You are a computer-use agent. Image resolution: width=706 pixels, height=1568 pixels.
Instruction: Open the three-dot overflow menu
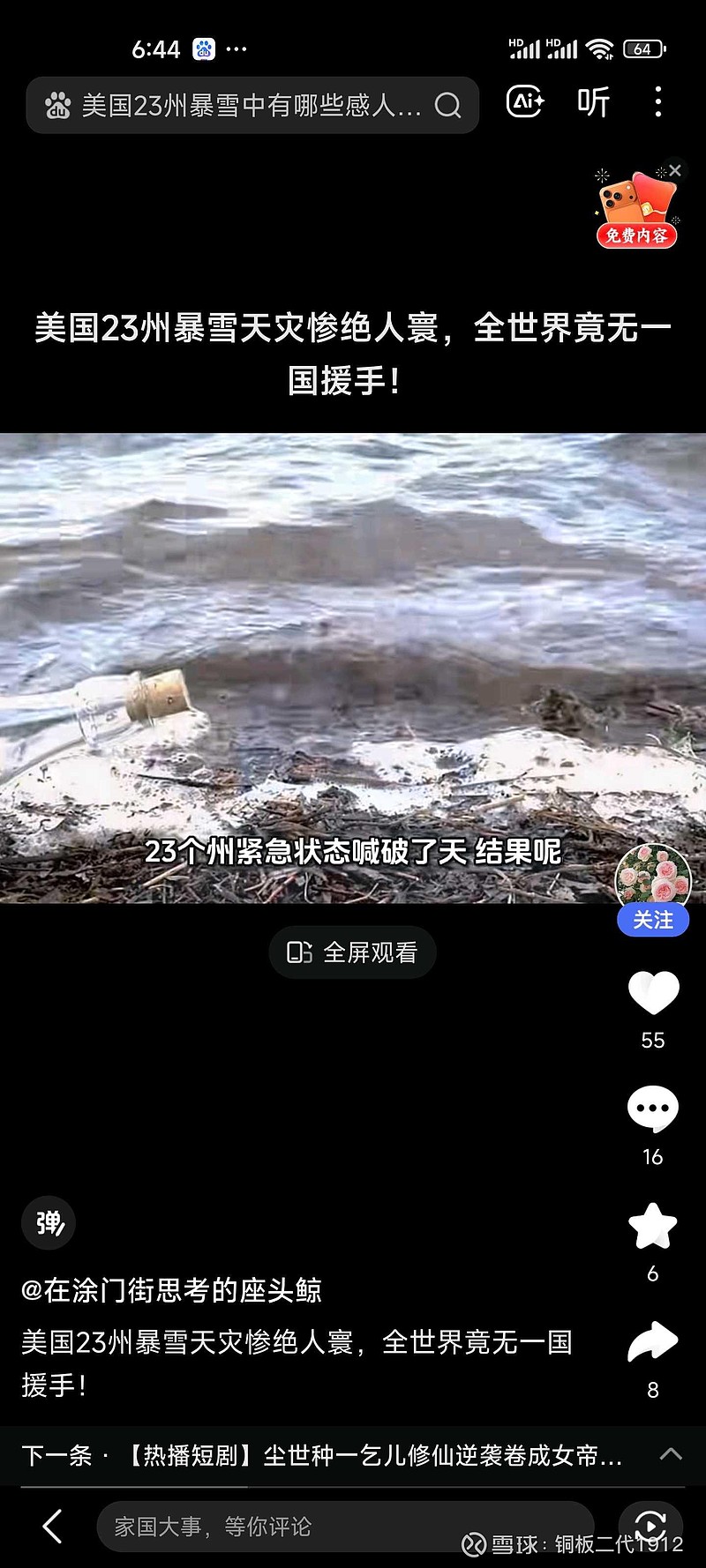point(659,103)
